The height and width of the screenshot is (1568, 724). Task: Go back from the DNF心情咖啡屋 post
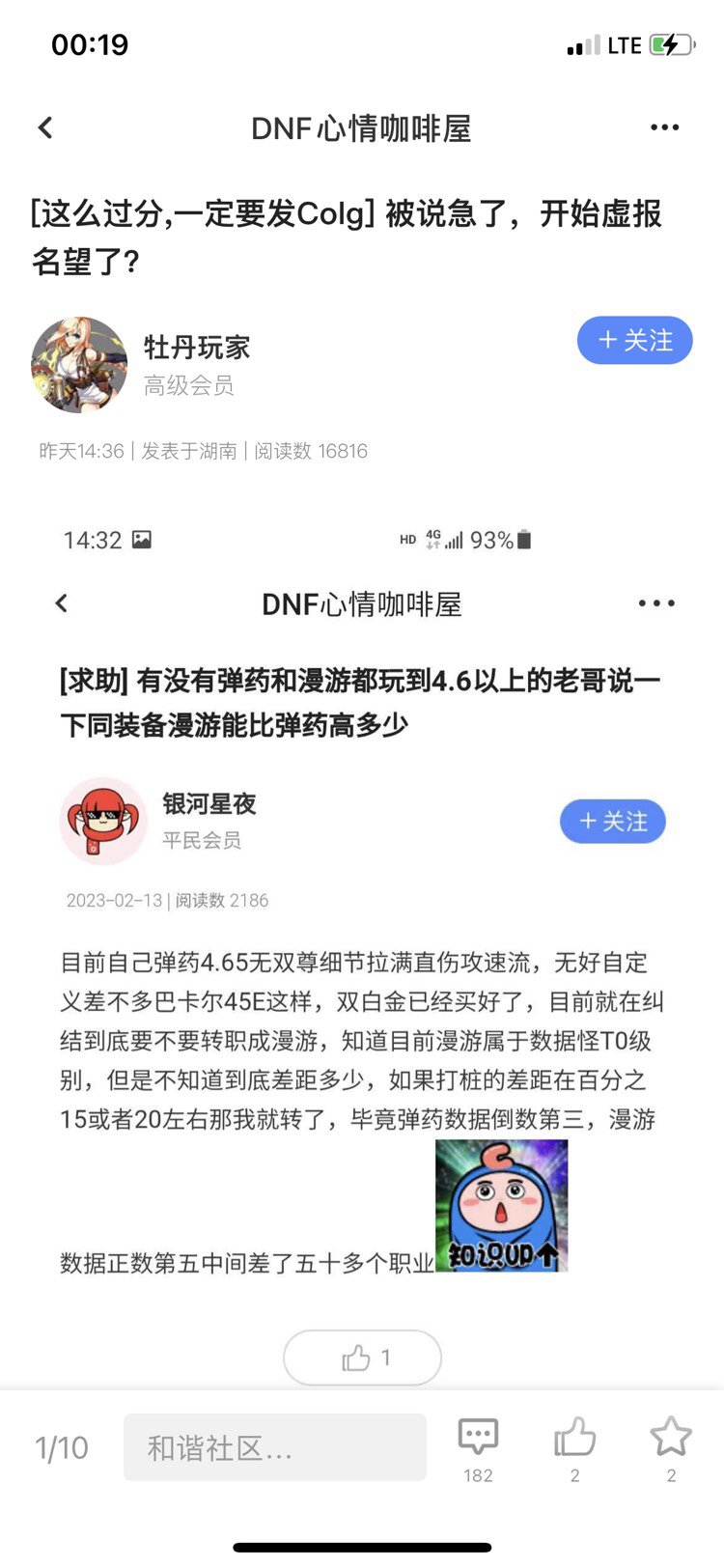tap(45, 127)
